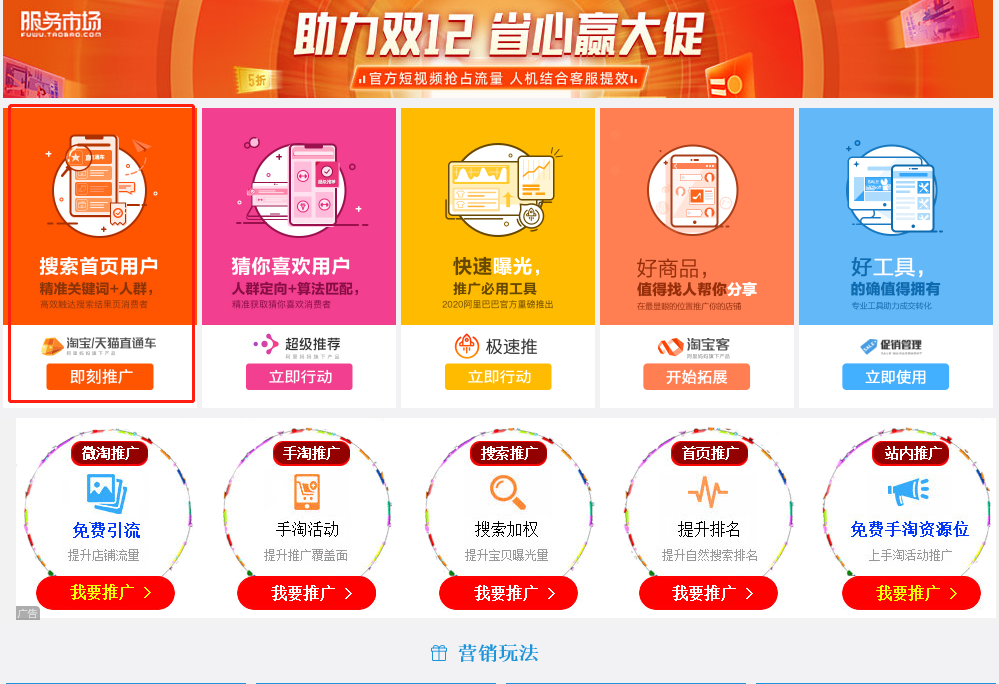
Task: Tap 立即行动 under 极速推
Action: [x=497, y=377]
